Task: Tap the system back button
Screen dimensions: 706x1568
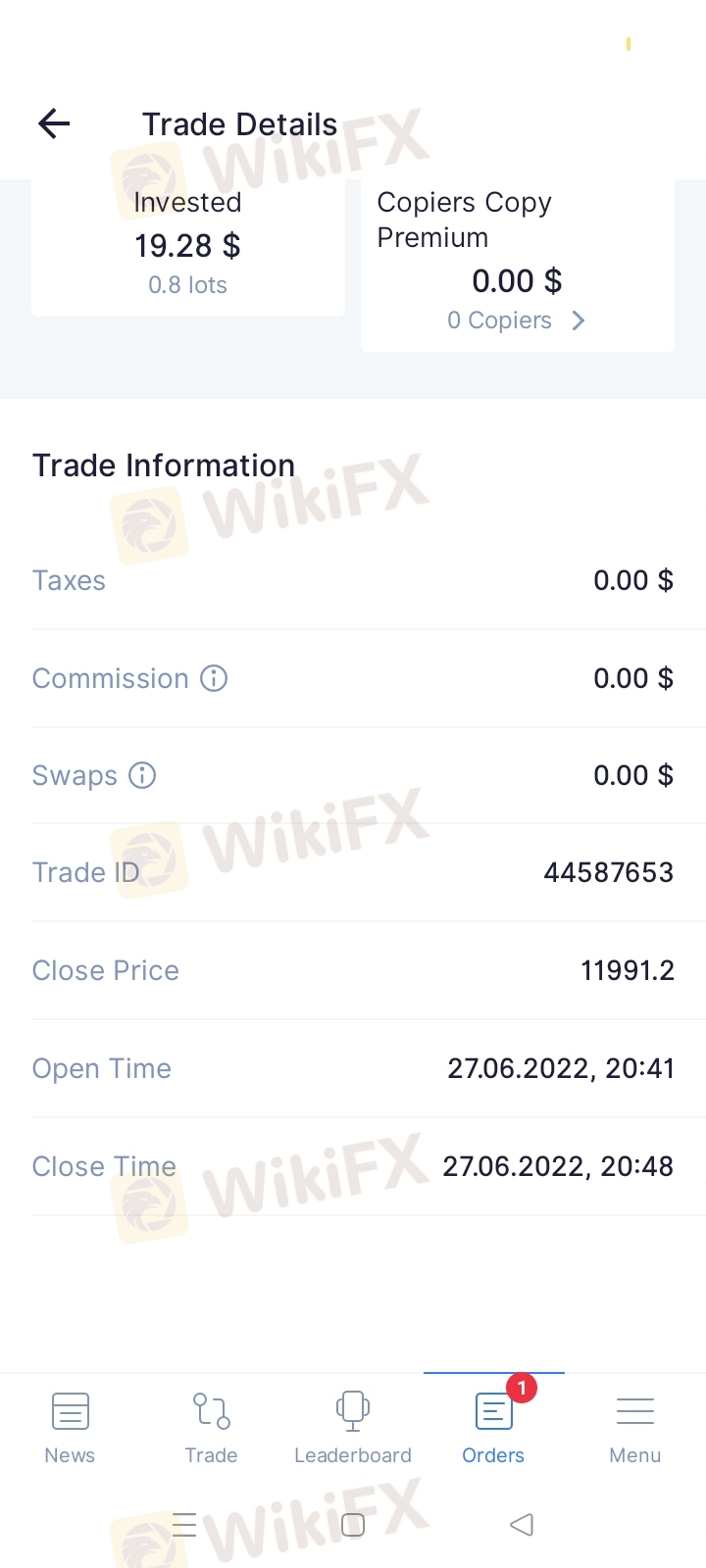Action: [522, 1525]
